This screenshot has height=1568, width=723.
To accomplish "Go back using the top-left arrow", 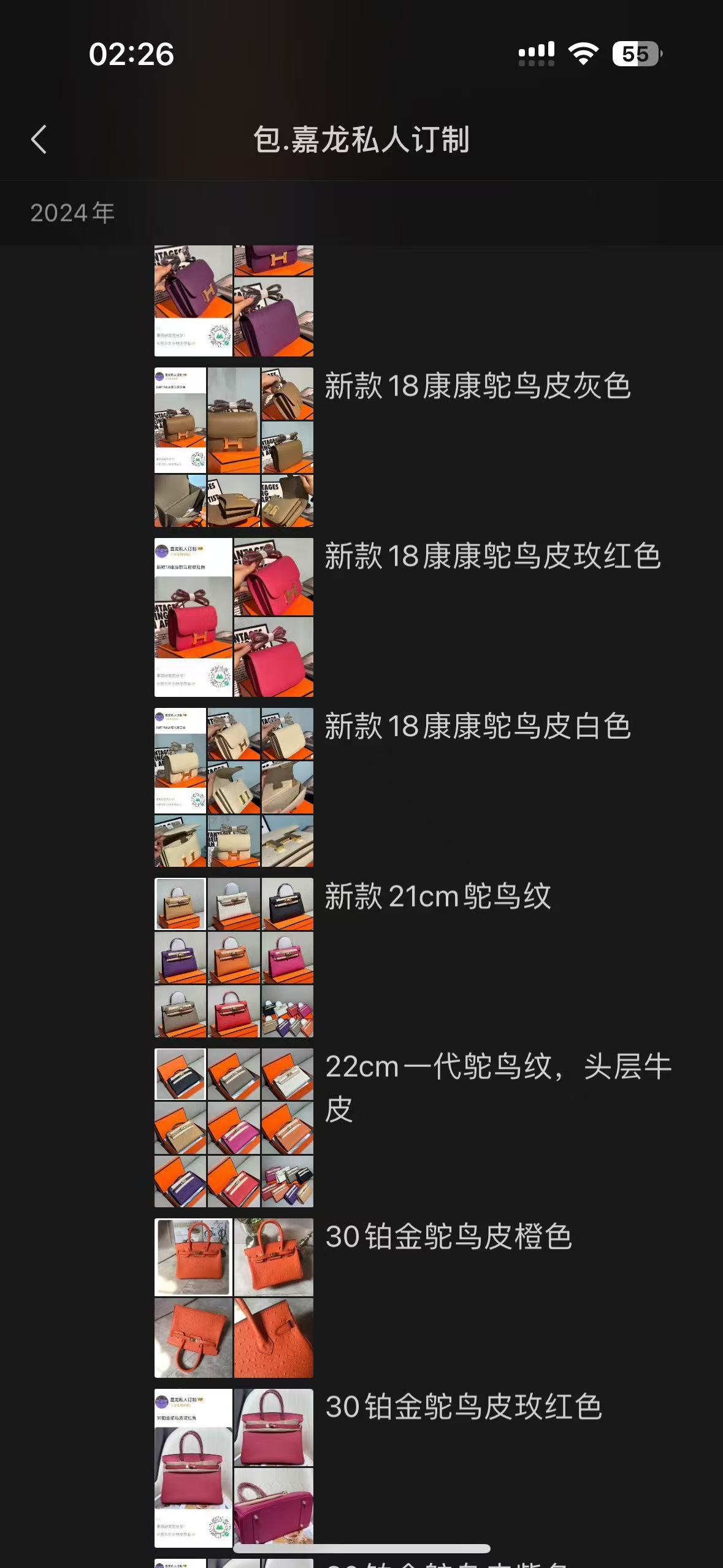I will pos(39,139).
